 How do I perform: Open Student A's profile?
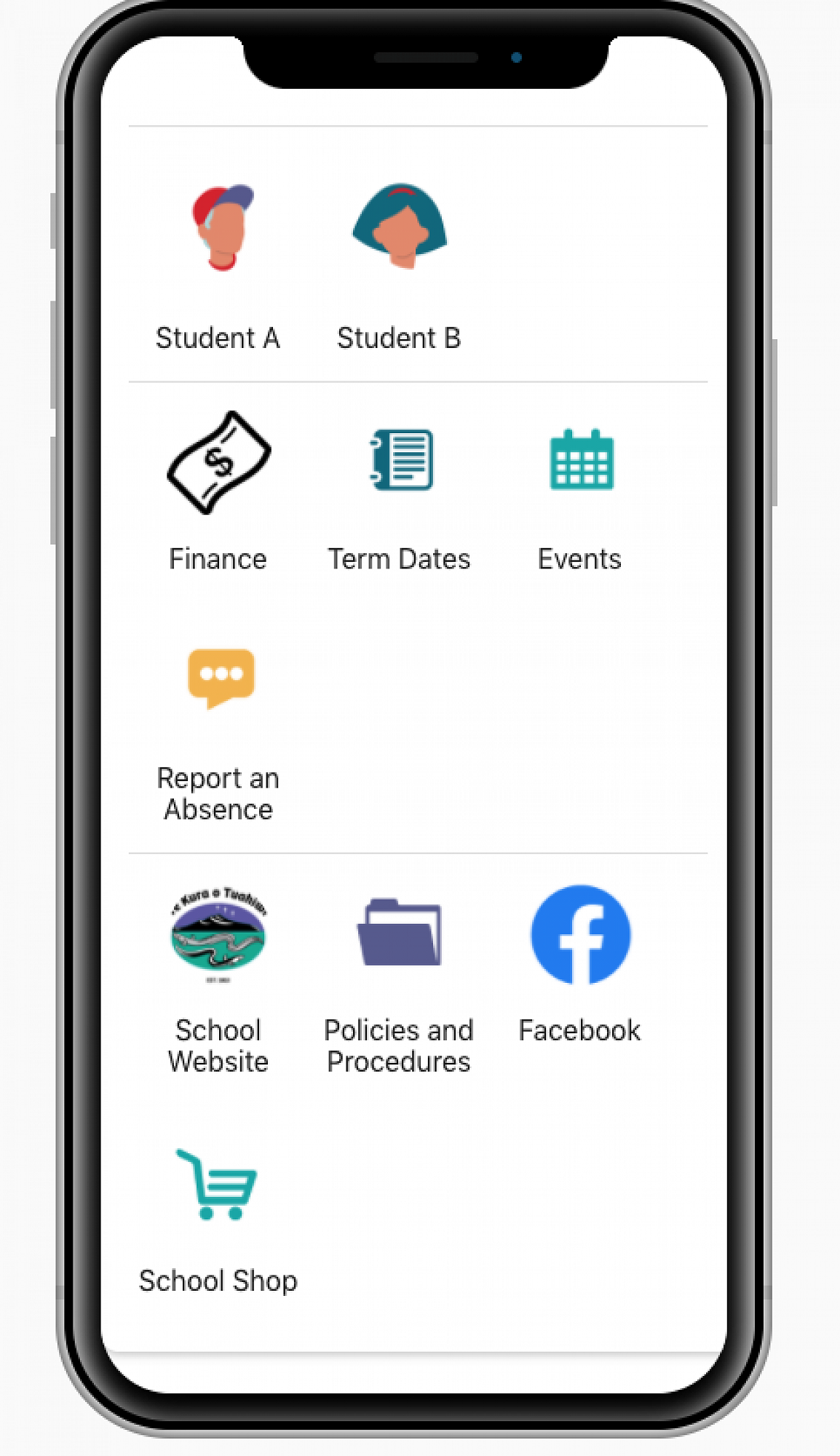tap(218, 229)
